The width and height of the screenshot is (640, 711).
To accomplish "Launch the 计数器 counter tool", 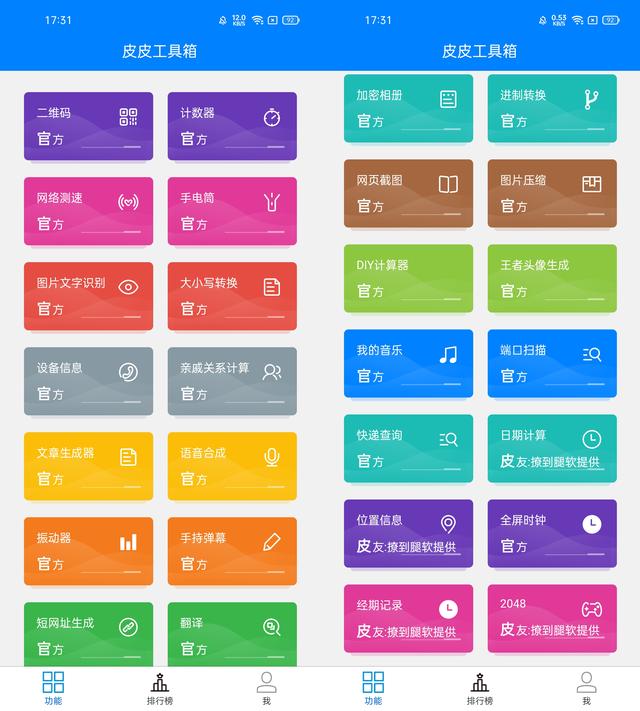I will [x=232, y=126].
